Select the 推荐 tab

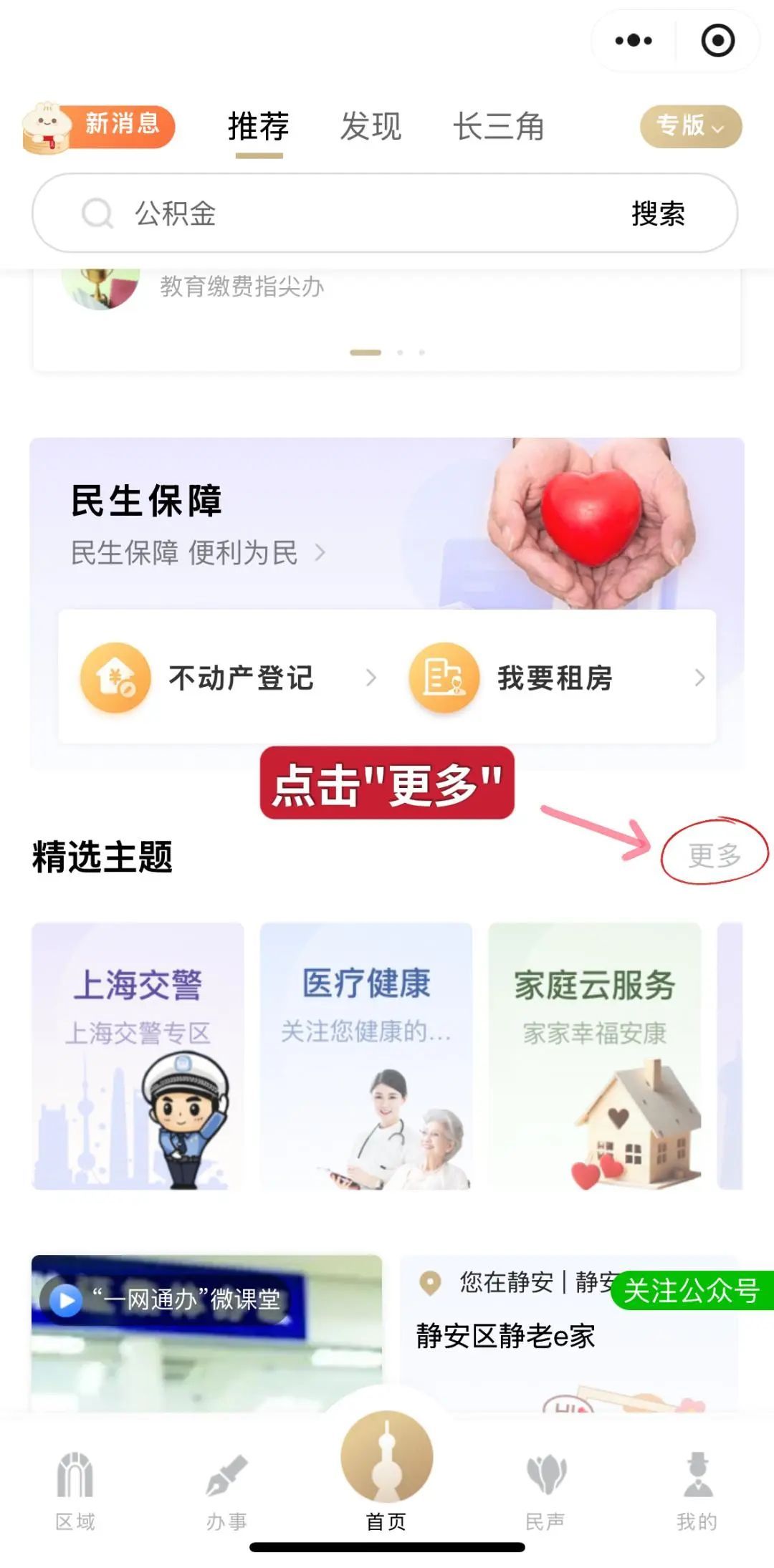tap(259, 127)
